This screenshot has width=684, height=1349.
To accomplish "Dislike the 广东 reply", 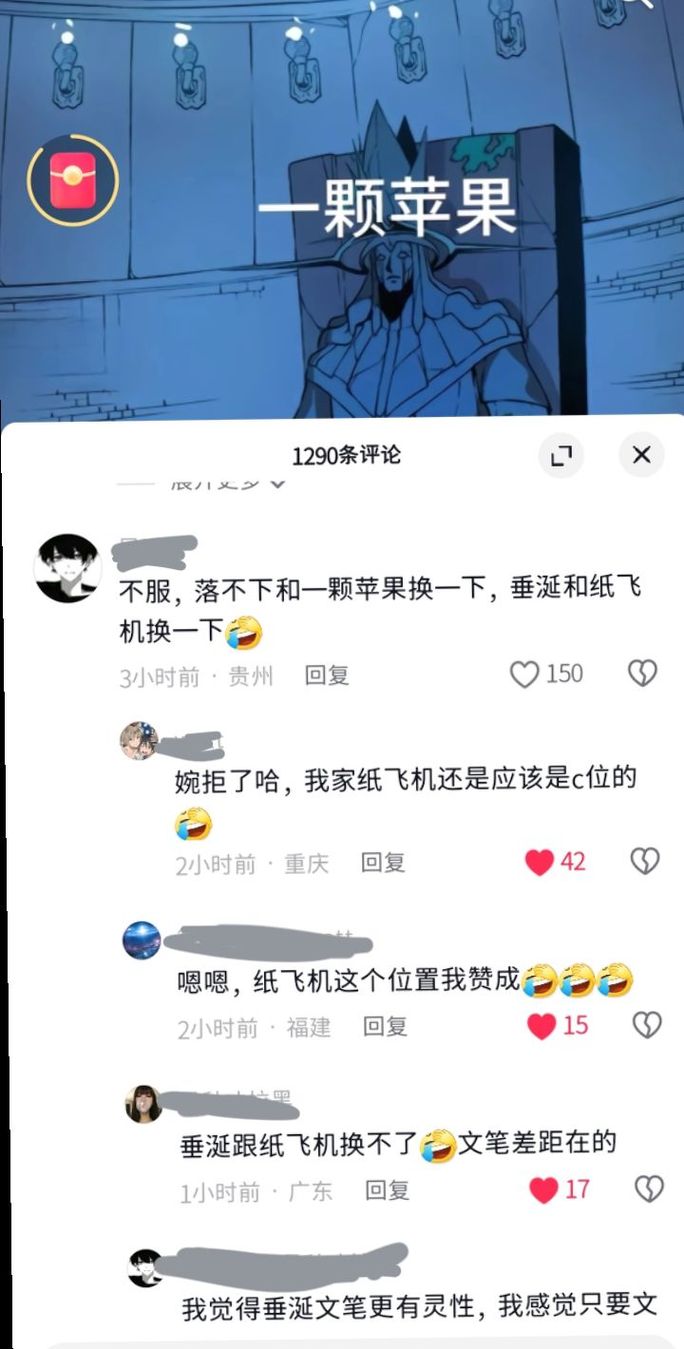I will pos(649,1190).
